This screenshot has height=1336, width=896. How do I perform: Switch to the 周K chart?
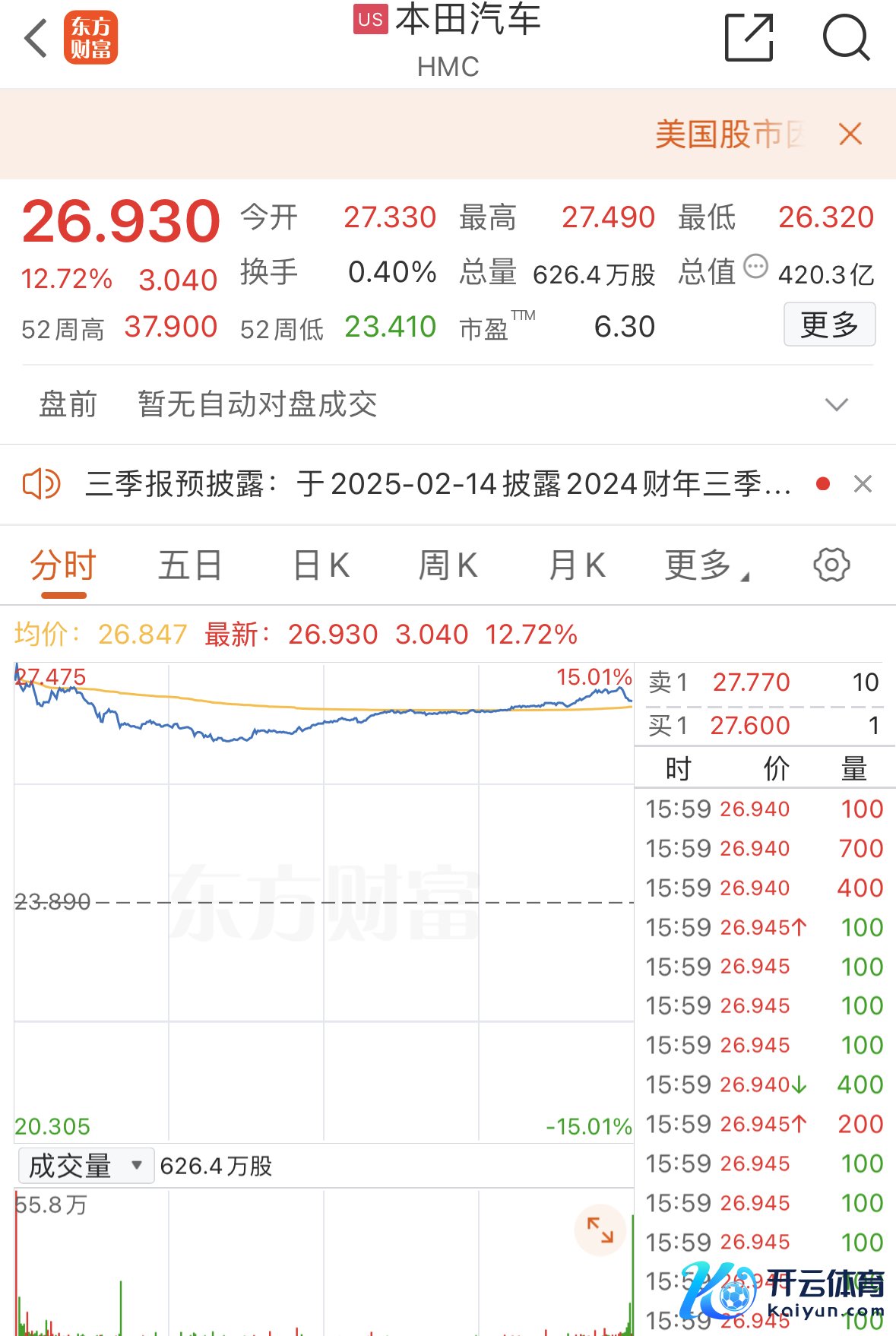(x=448, y=565)
